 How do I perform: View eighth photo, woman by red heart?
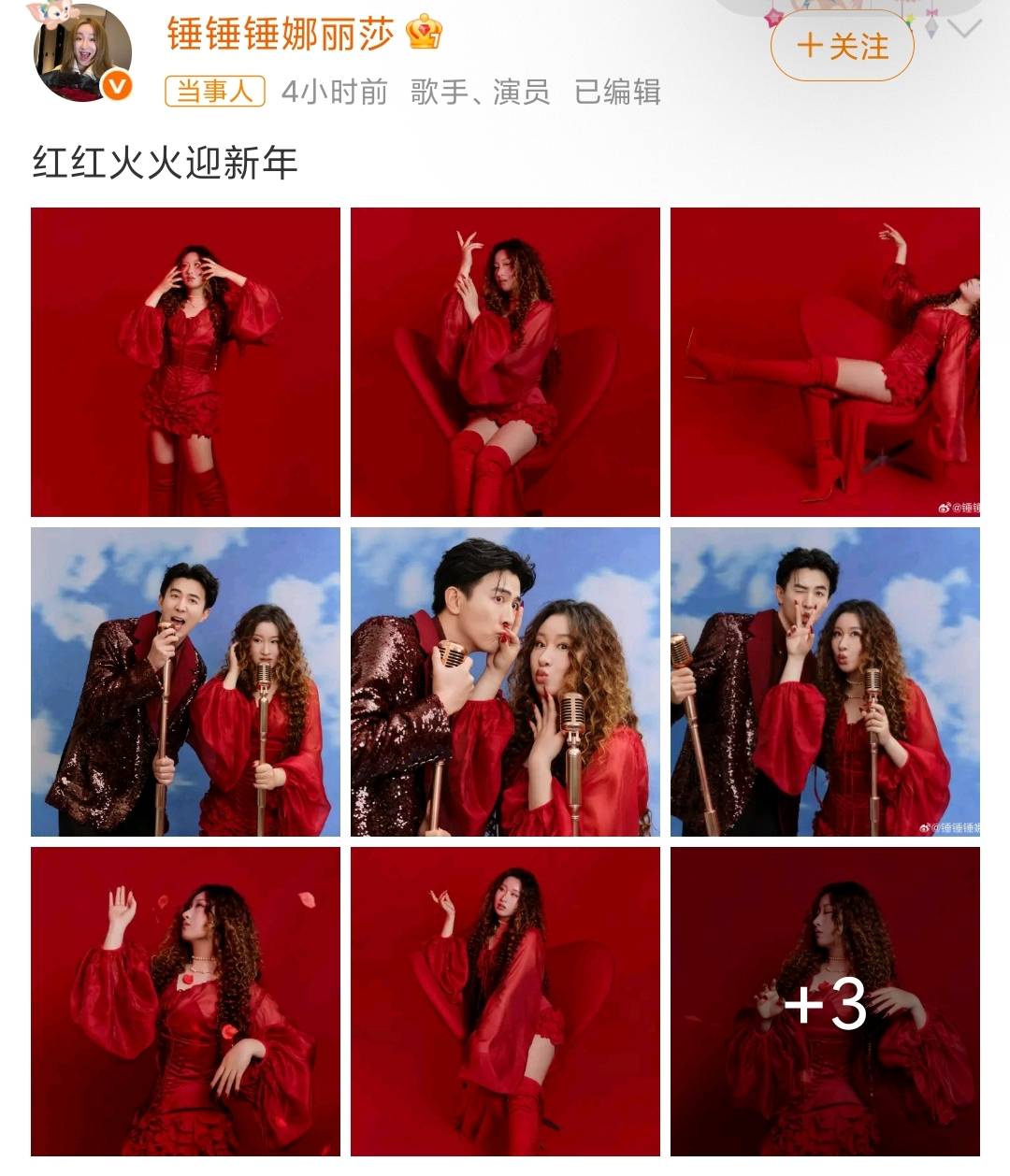[505, 1001]
